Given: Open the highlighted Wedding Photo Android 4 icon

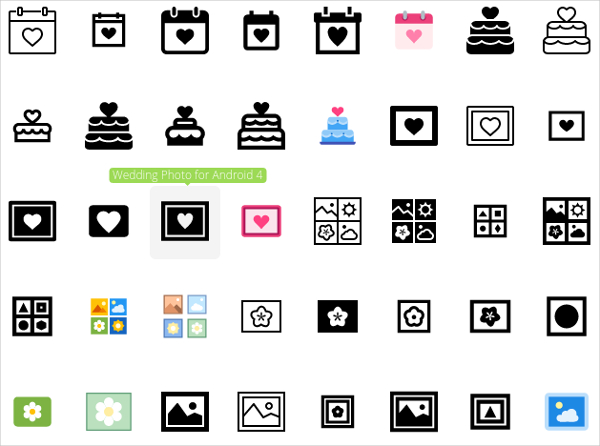Looking at the screenshot, I should (x=185, y=220).
